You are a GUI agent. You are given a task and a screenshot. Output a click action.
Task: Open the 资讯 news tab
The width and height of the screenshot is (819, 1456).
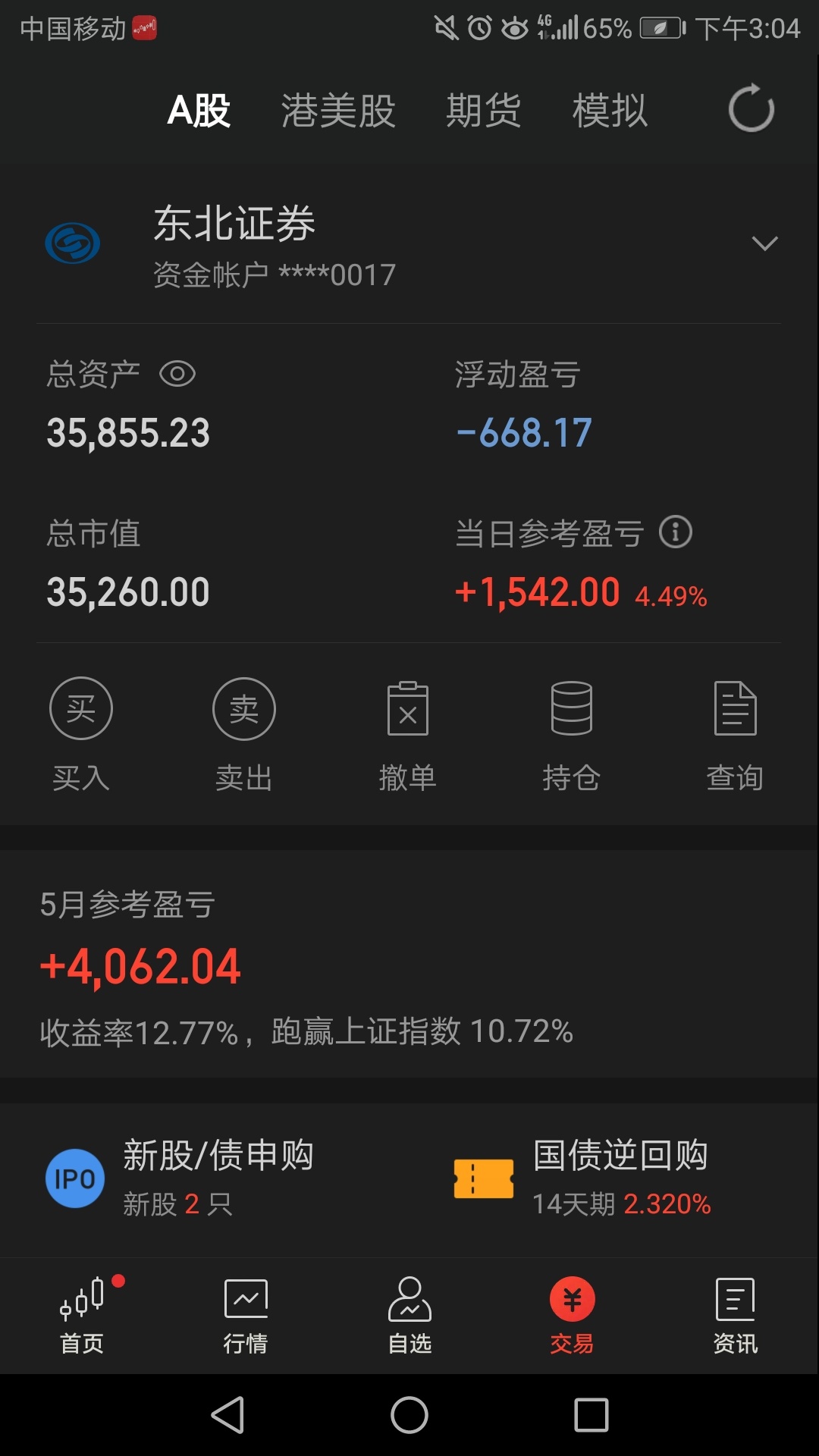pos(735,1316)
